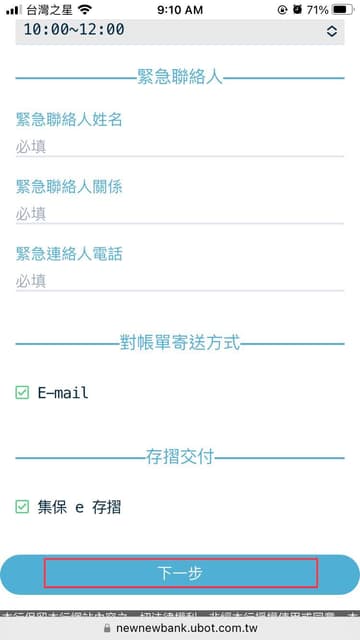Open the 10:00~12:00 time slot dropdown
Viewport: 360px width, 640px height.
point(180,31)
